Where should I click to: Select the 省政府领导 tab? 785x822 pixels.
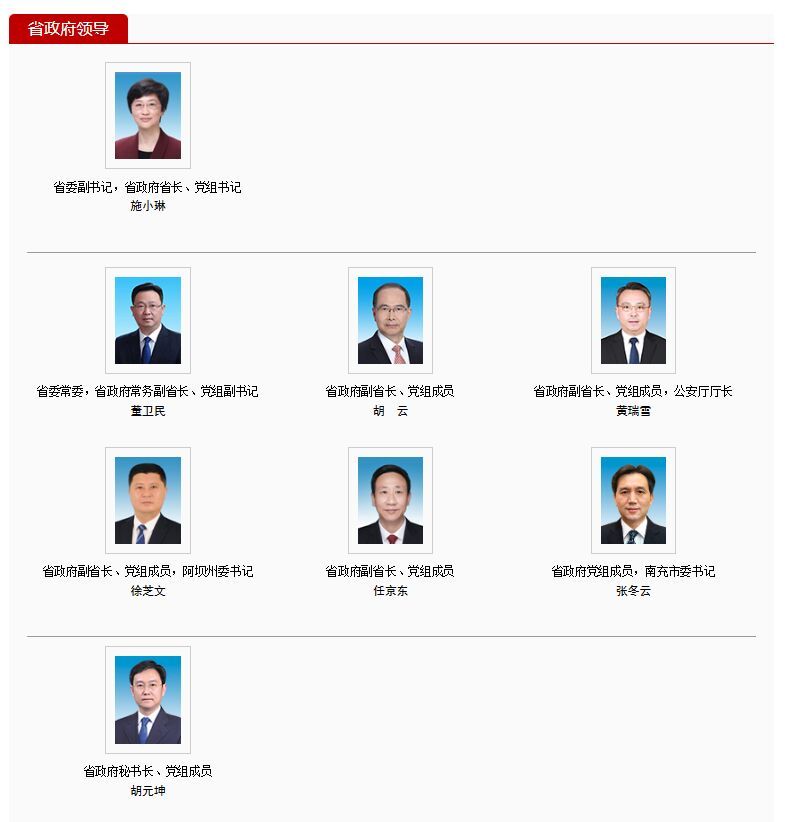69,29
